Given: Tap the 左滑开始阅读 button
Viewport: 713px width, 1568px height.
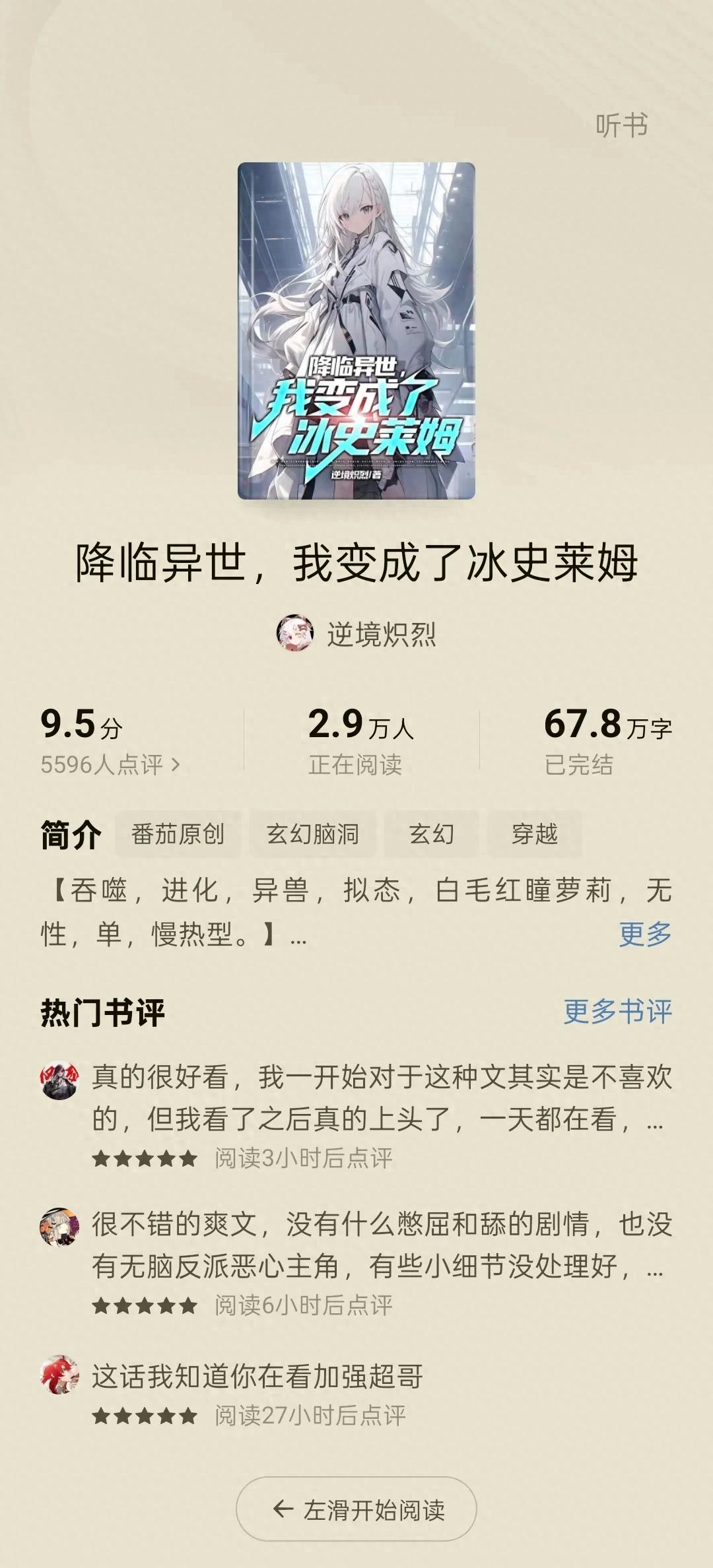Looking at the screenshot, I should [x=356, y=1509].
